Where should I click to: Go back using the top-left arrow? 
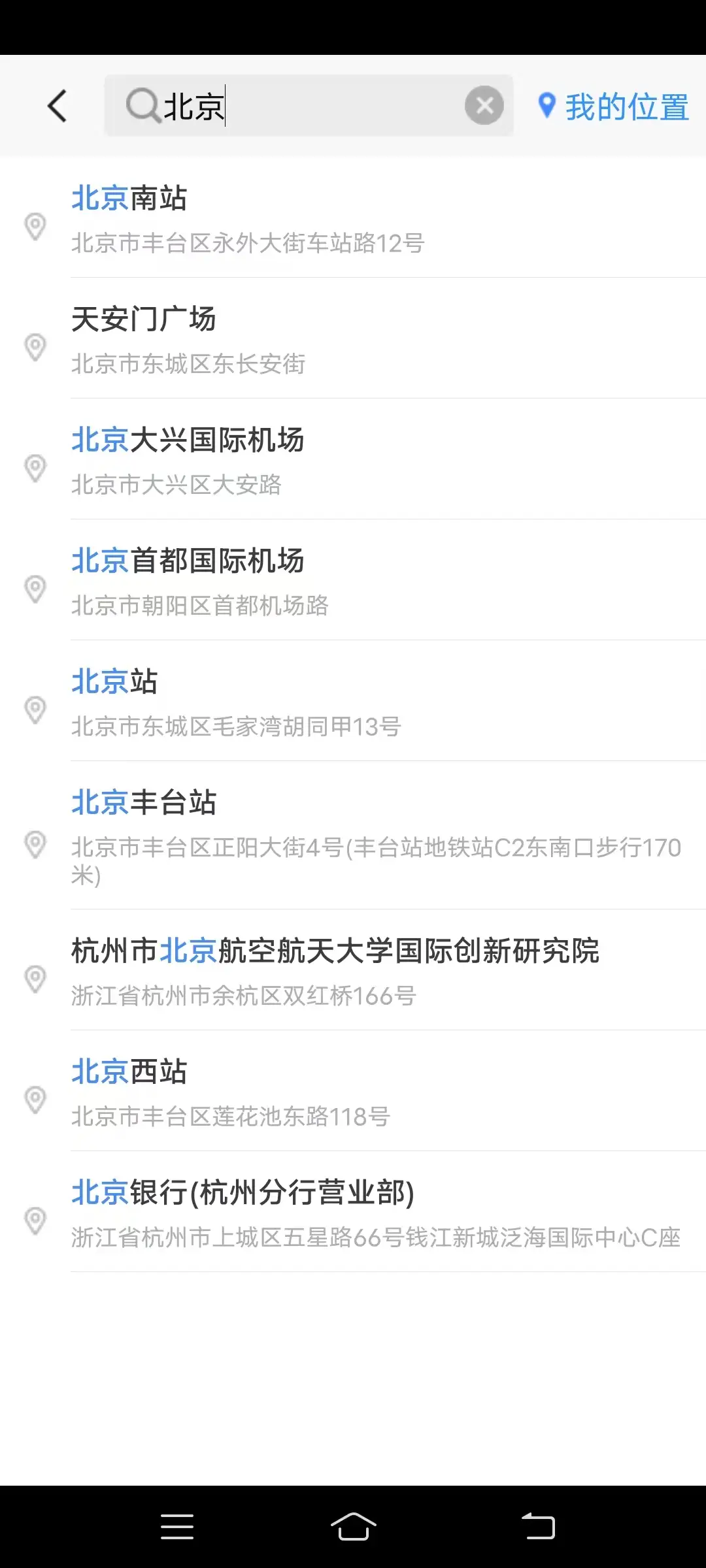[x=58, y=106]
